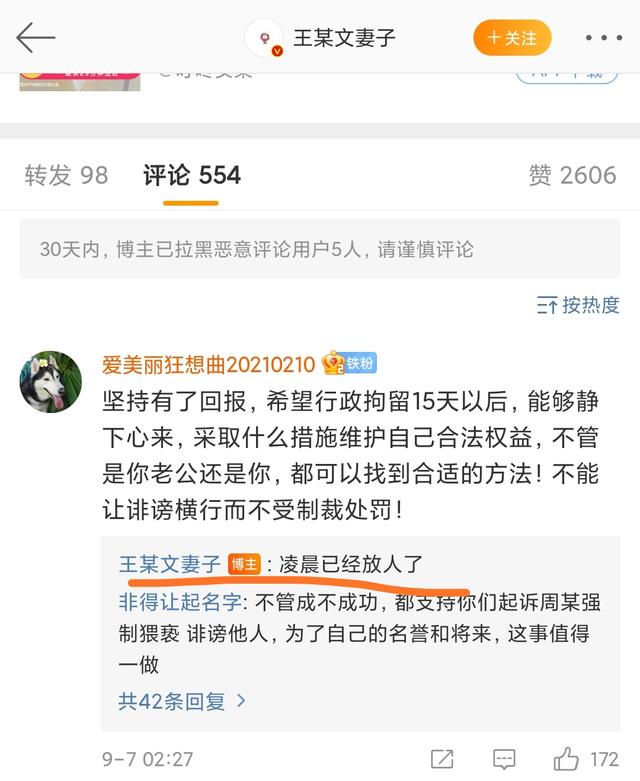This screenshot has width=640, height=781.
Task: Go back using the arrow icon
Action: pyautogui.click(x=36, y=38)
